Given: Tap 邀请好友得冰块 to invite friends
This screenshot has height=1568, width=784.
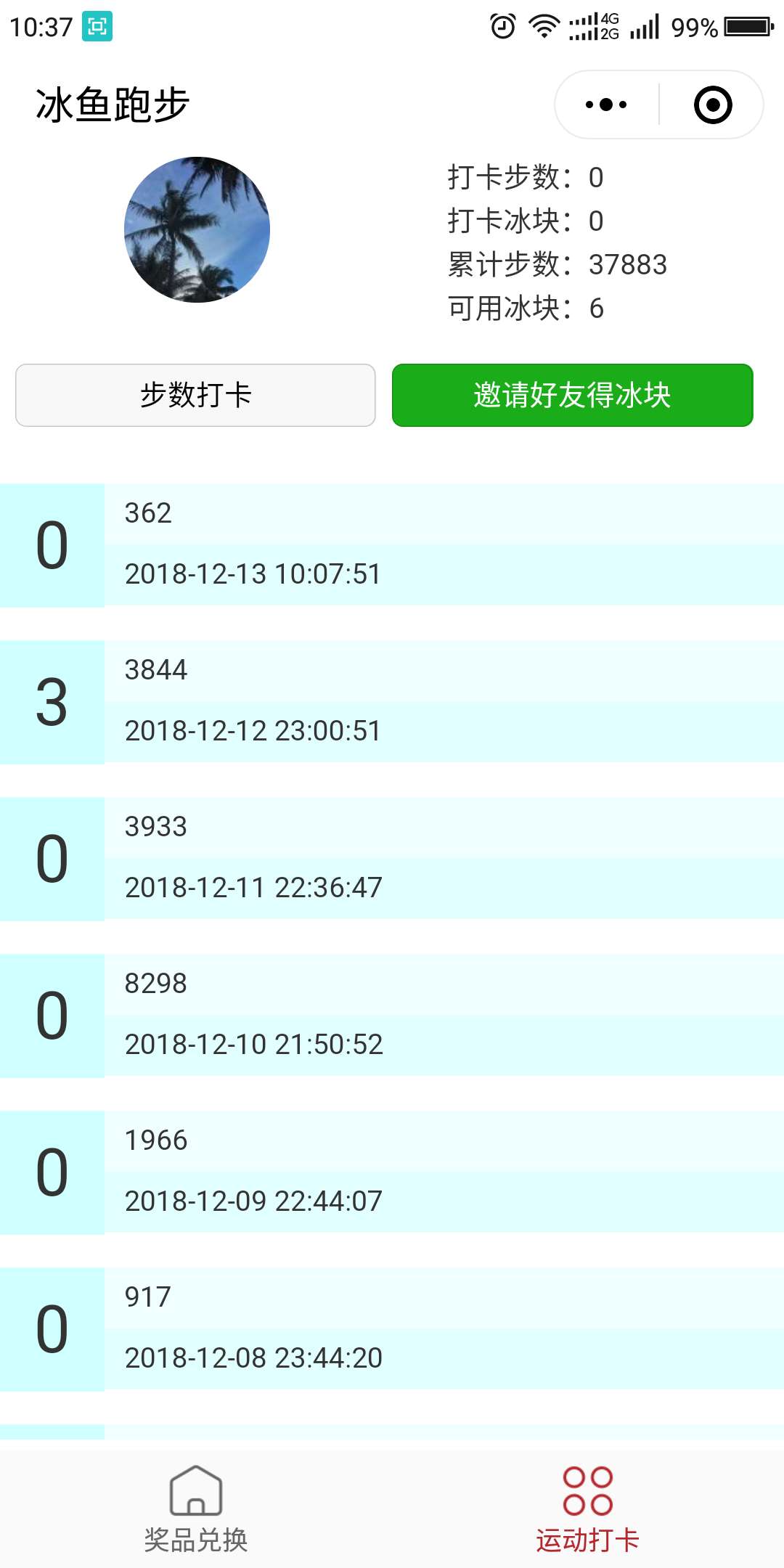Looking at the screenshot, I should pos(573,395).
